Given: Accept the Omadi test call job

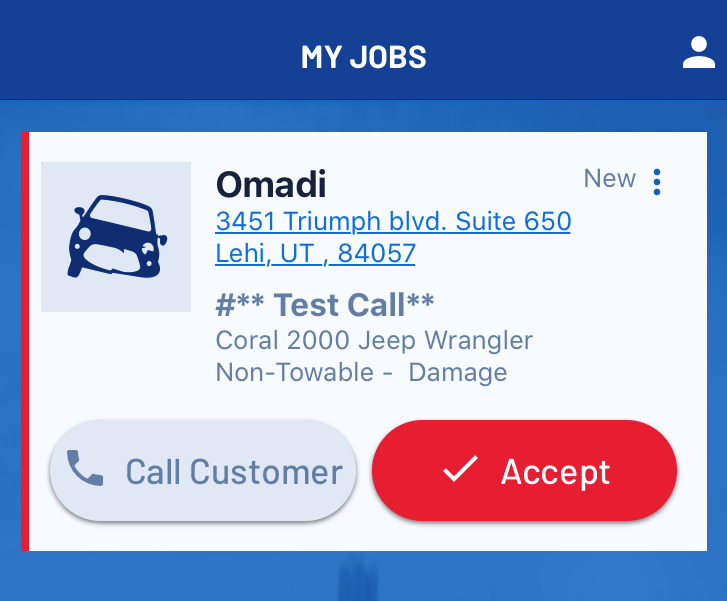Looking at the screenshot, I should tap(524, 471).
